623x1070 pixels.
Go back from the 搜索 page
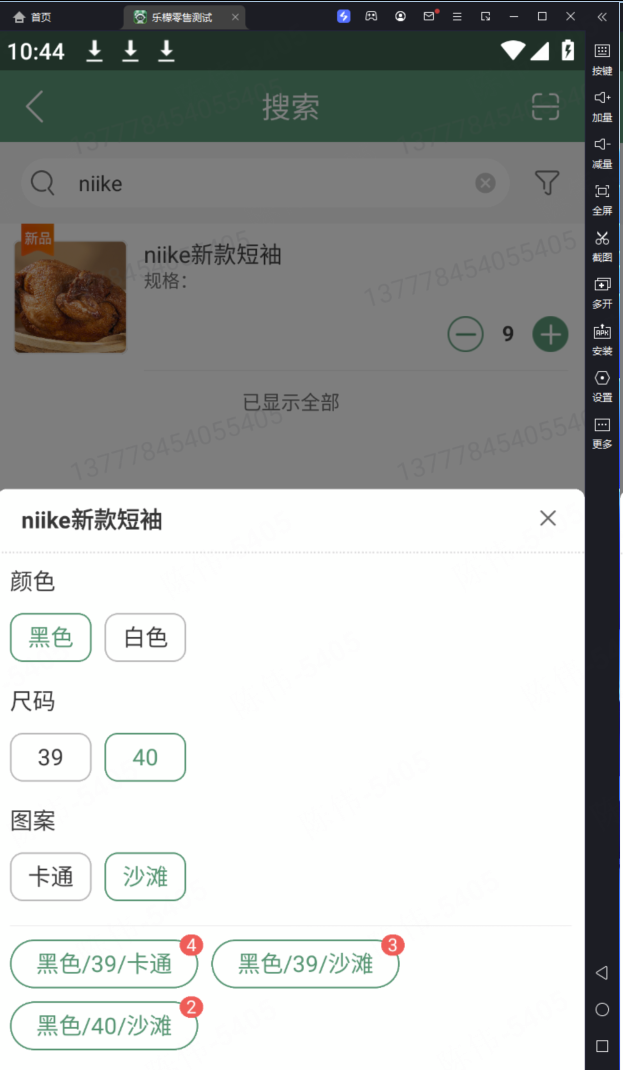(x=35, y=107)
